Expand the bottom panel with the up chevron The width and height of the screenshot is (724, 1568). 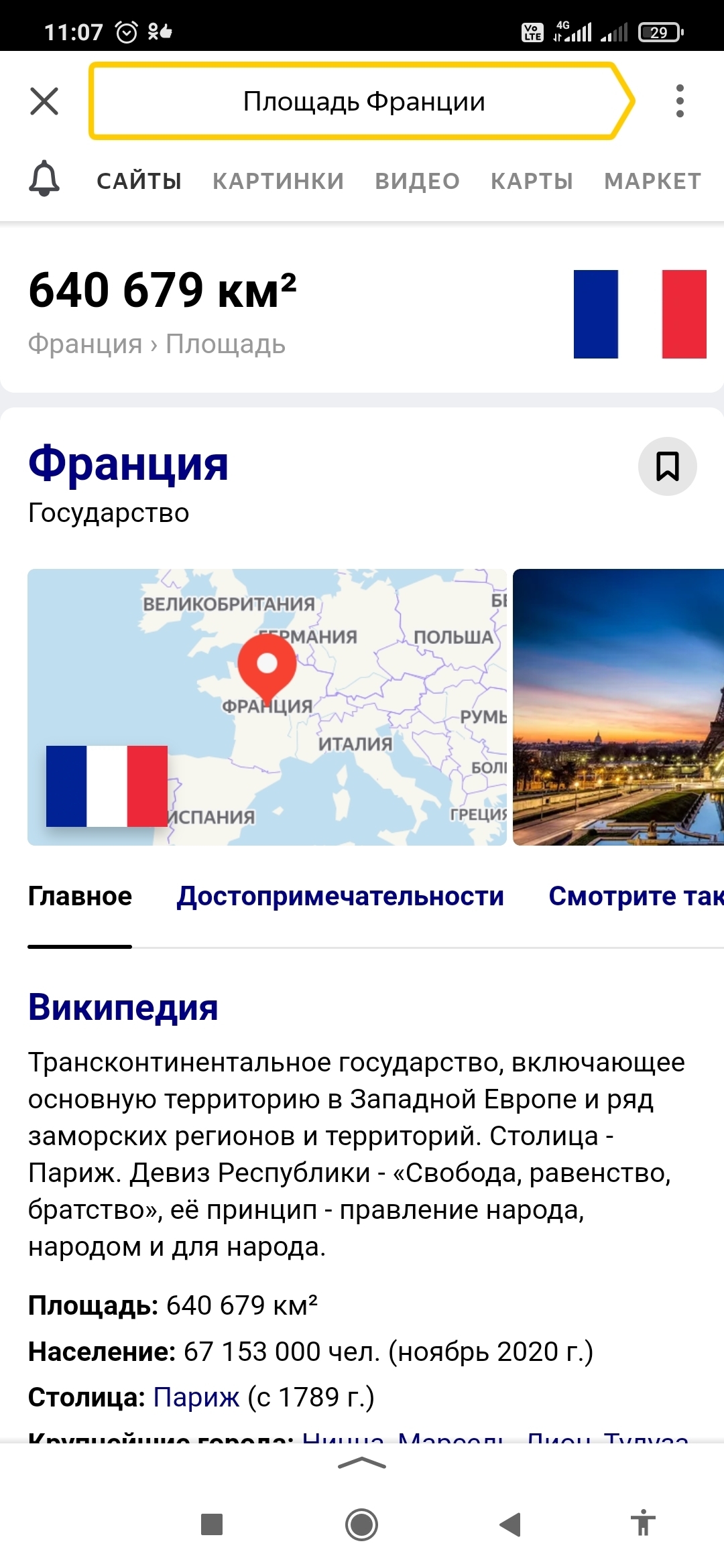click(362, 1464)
